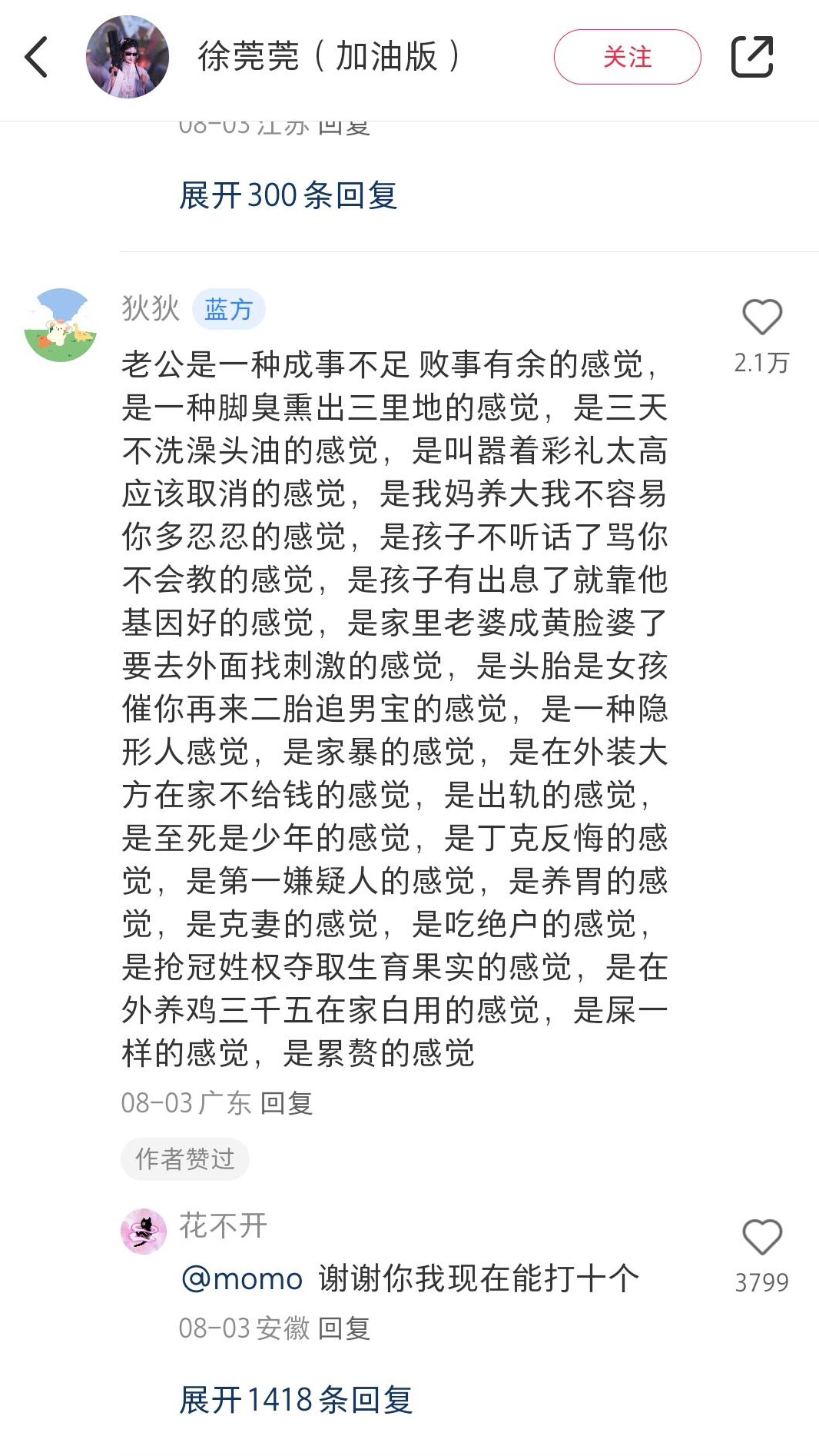Expand 展开1418条回复
The image size is (819, 1456).
296,1400
